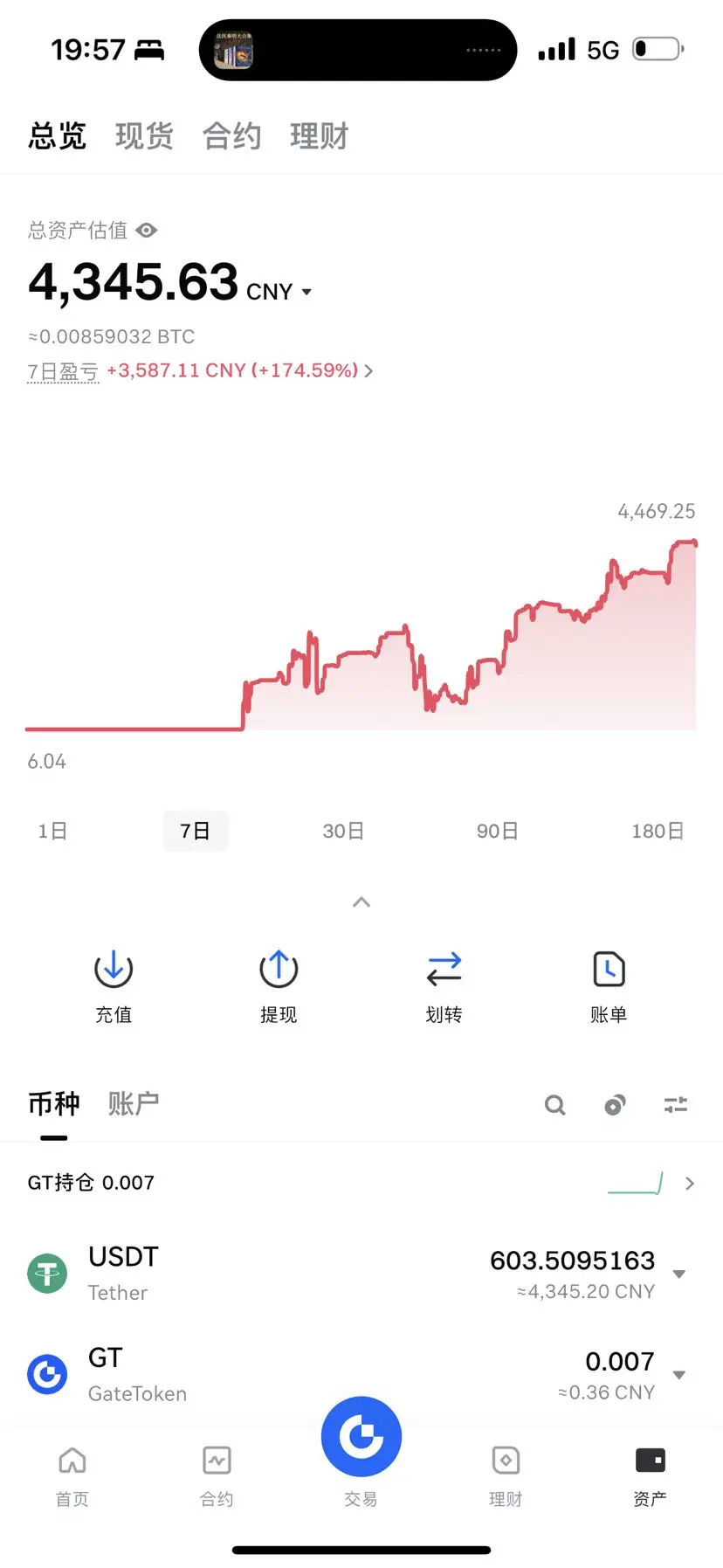Switch to the 现货 tab
The height and width of the screenshot is (1568, 723).
[144, 136]
